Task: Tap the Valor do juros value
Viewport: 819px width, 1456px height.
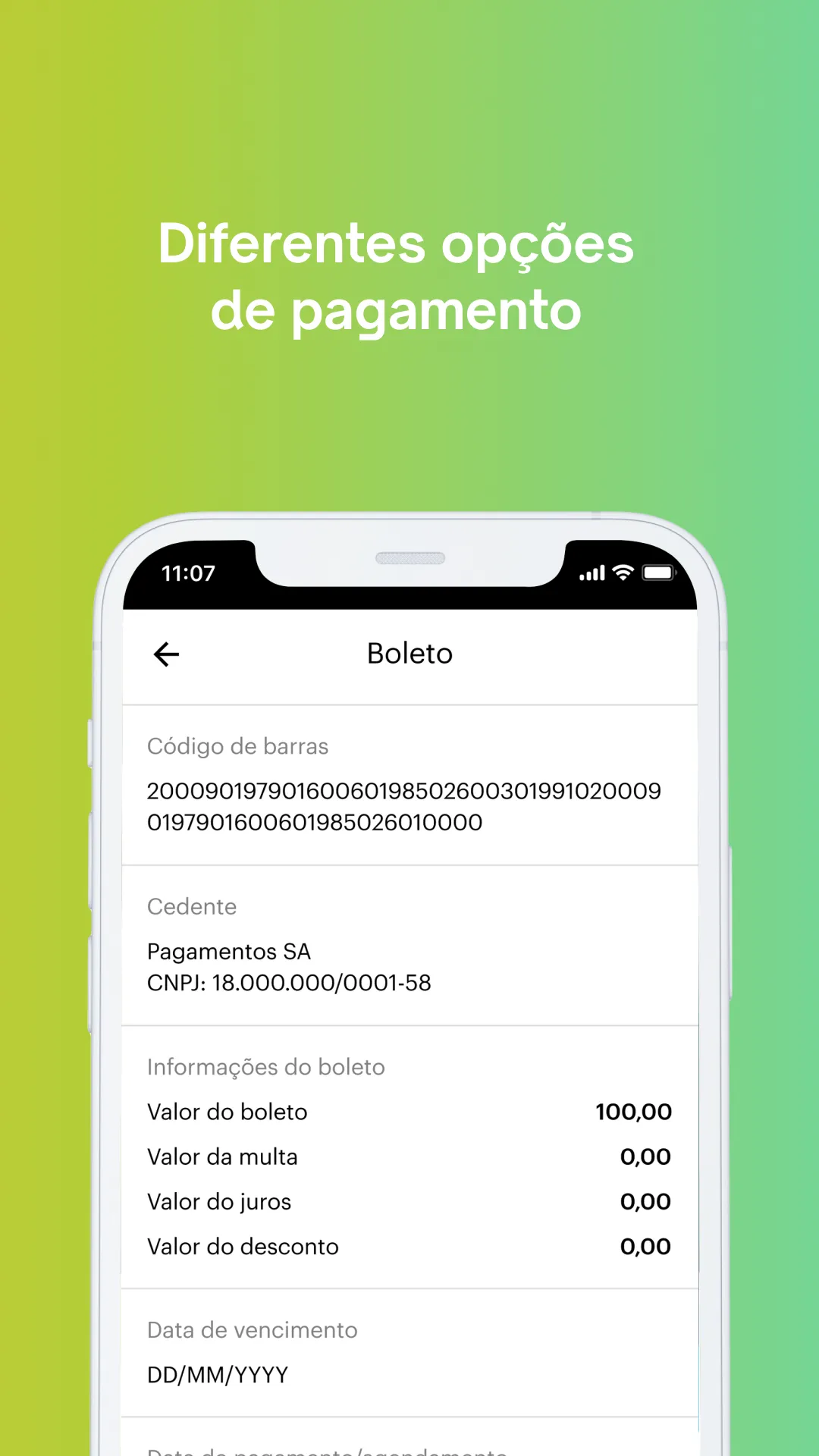Action: pyautogui.click(x=645, y=1201)
